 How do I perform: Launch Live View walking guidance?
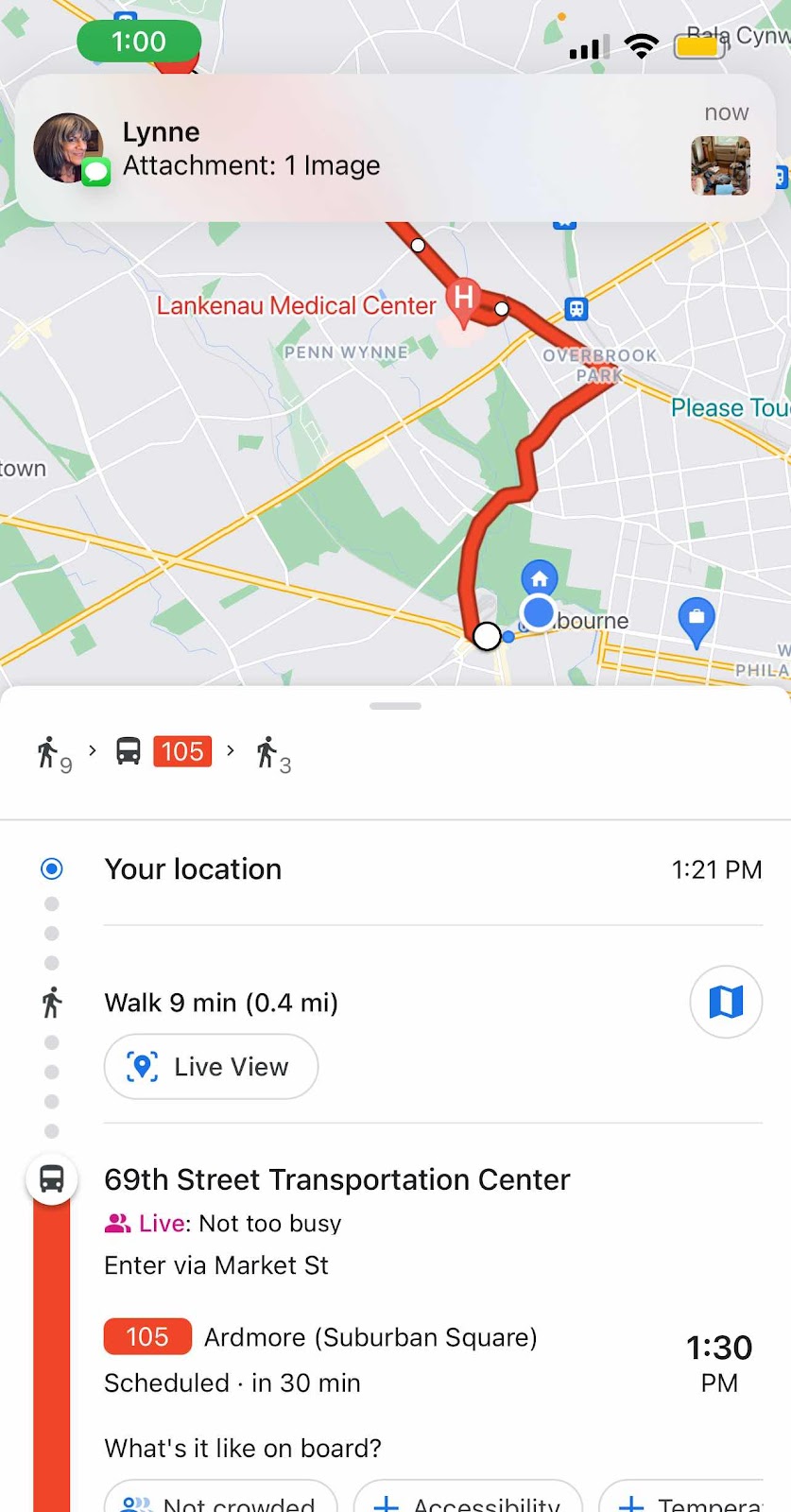point(211,1067)
